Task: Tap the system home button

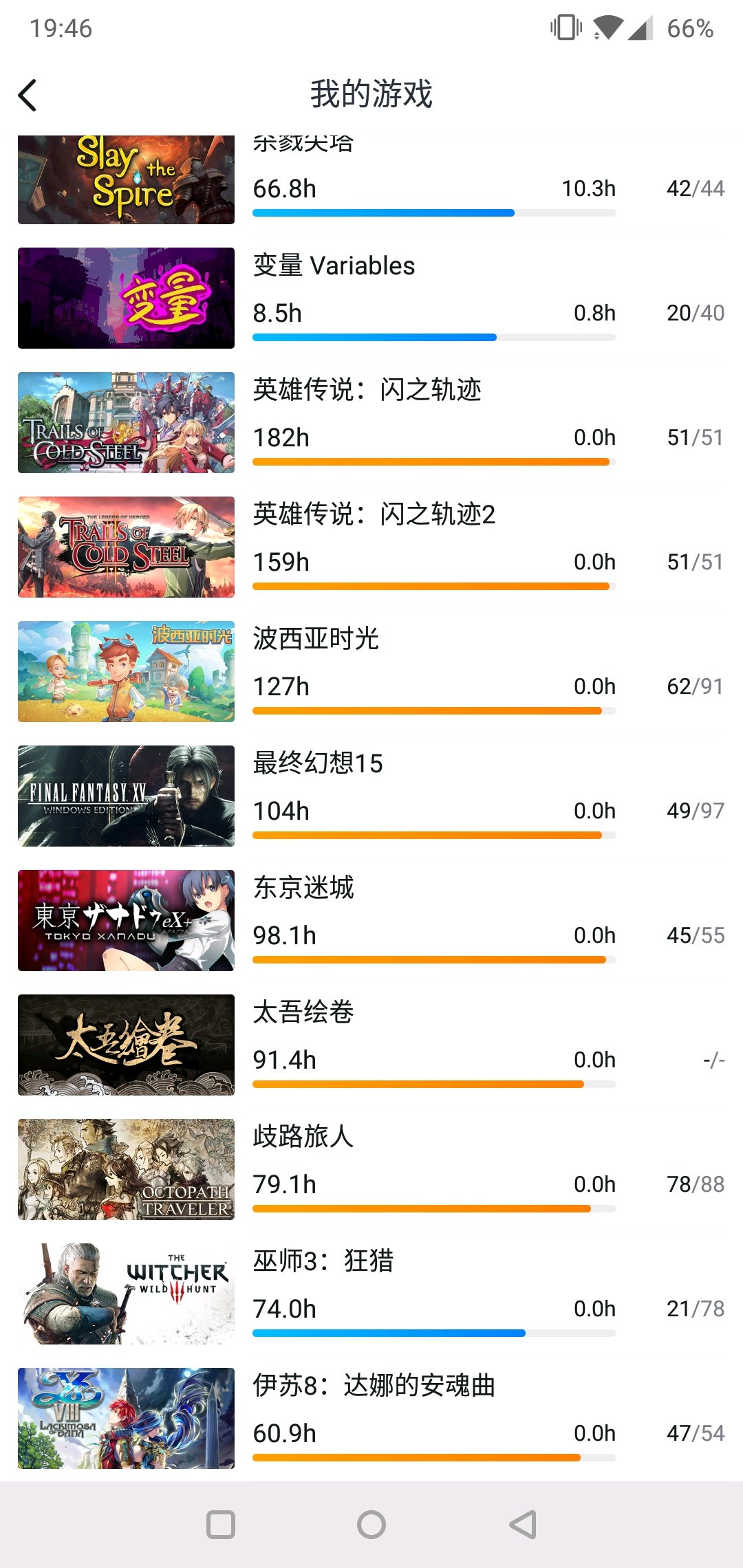Action: 371,1525
